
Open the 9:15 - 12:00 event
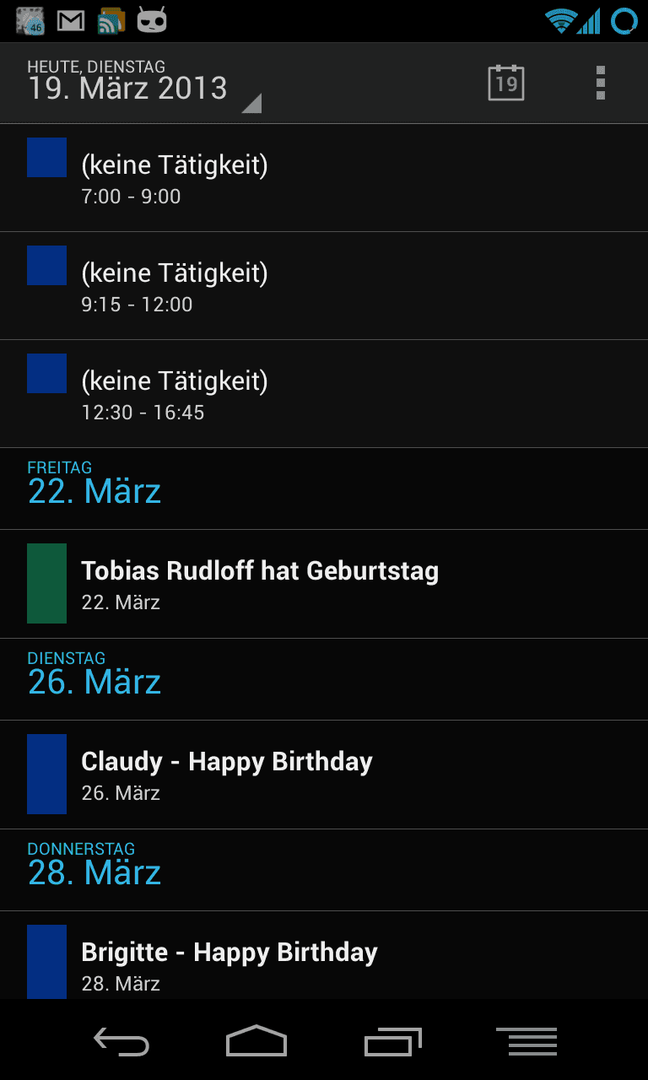pos(324,286)
